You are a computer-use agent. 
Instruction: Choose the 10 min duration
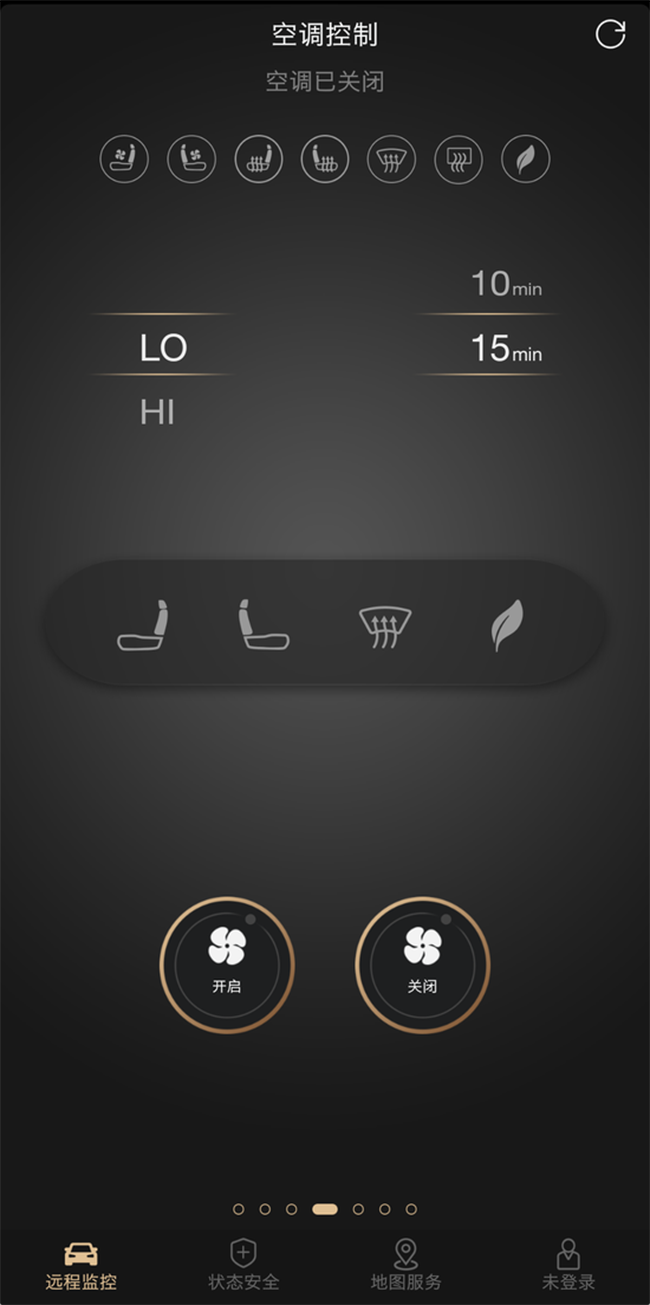[505, 284]
